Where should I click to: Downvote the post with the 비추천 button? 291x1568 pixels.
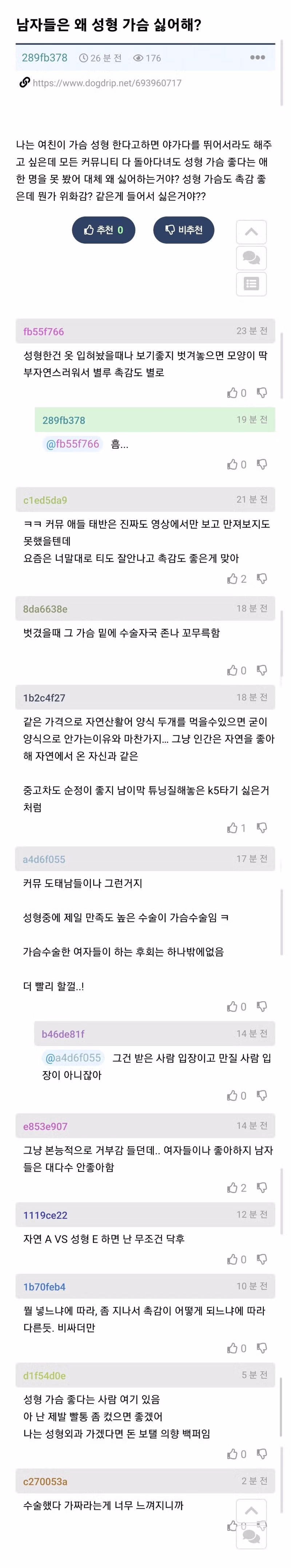coord(184,230)
